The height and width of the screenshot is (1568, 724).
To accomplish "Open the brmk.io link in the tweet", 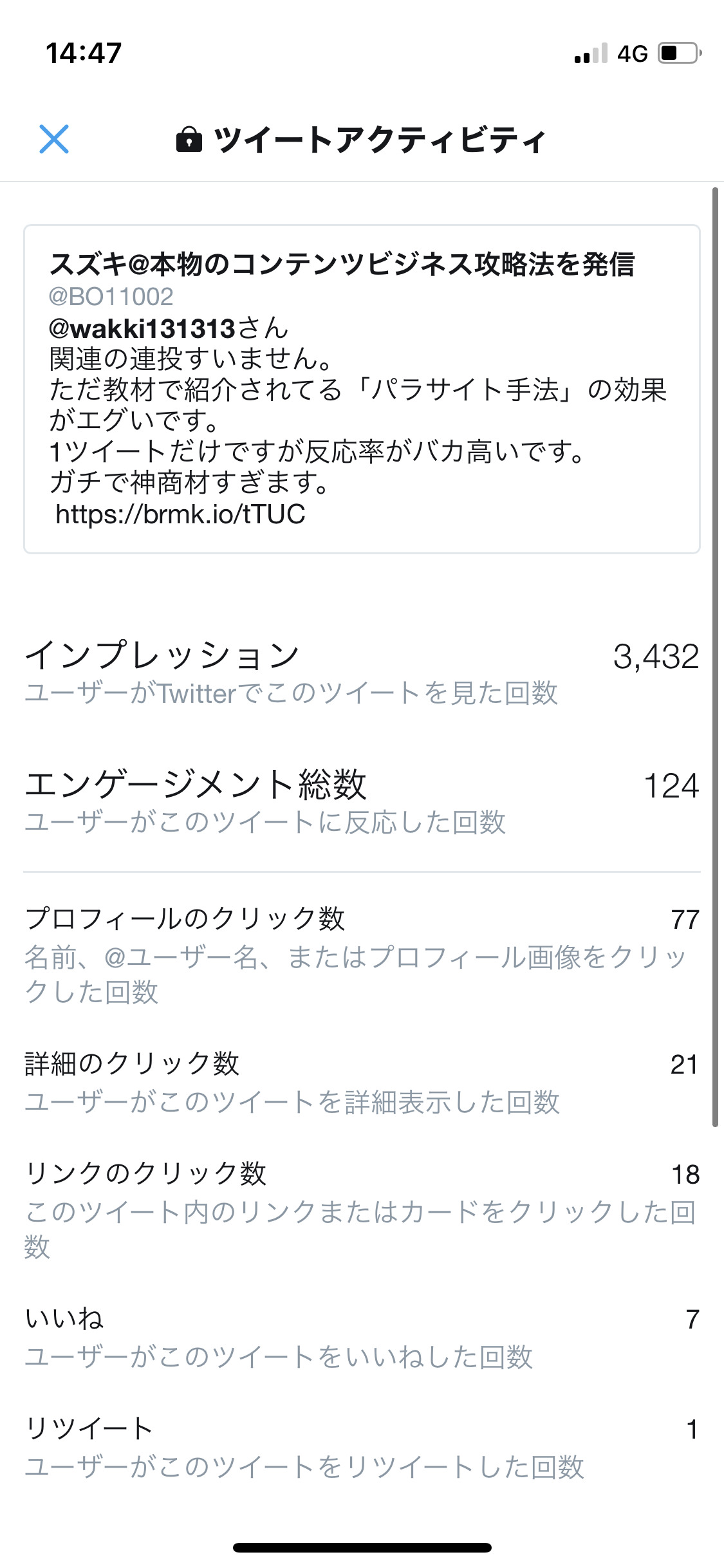I will coord(180,514).
